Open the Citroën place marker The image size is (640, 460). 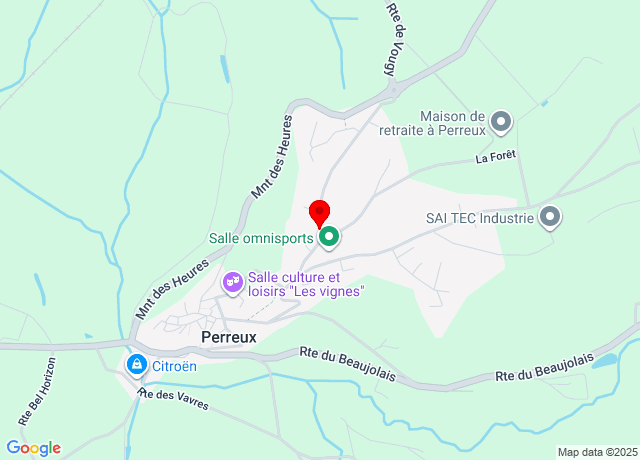[x=136, y=365]
